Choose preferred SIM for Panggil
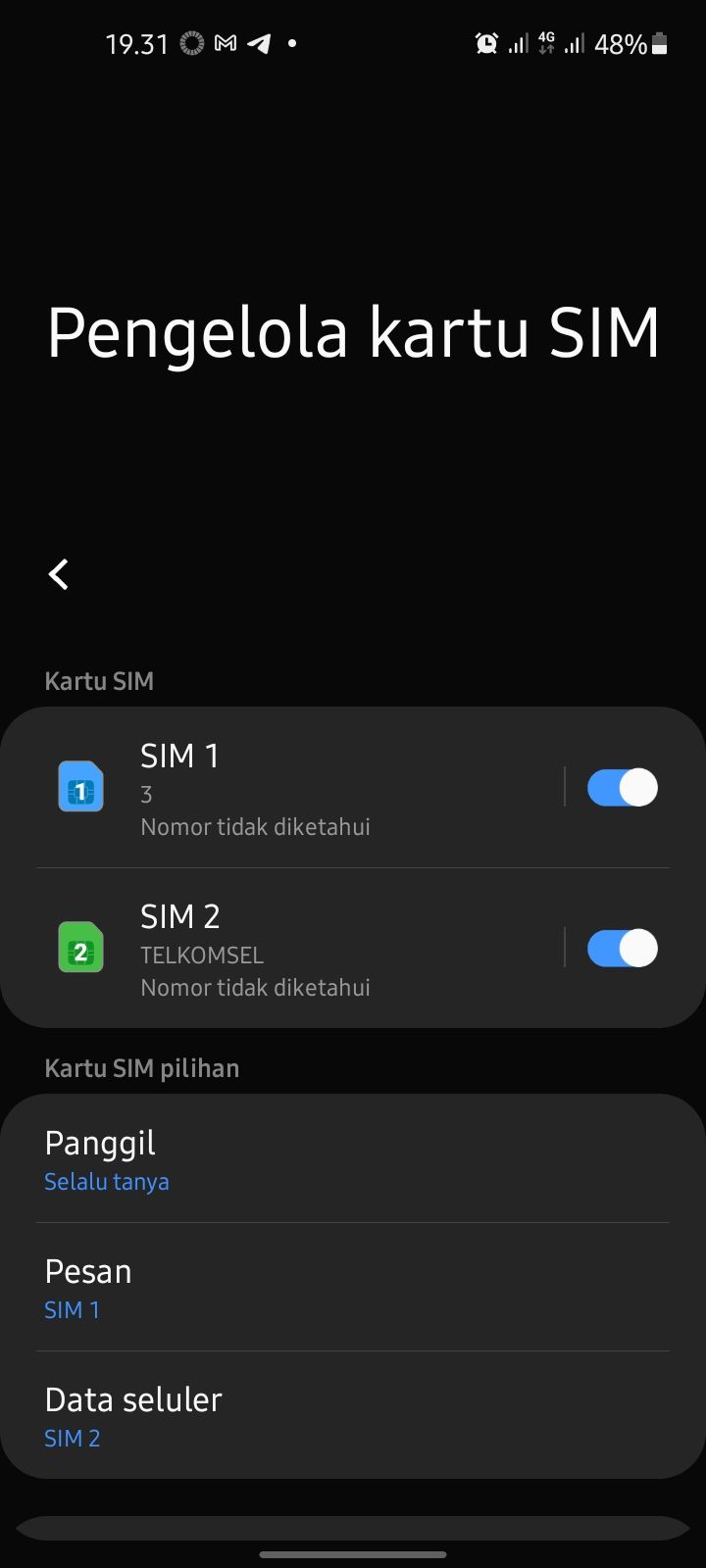Image resolution: width=706 pixels, height=1568 pixels. pos(353,1159)
